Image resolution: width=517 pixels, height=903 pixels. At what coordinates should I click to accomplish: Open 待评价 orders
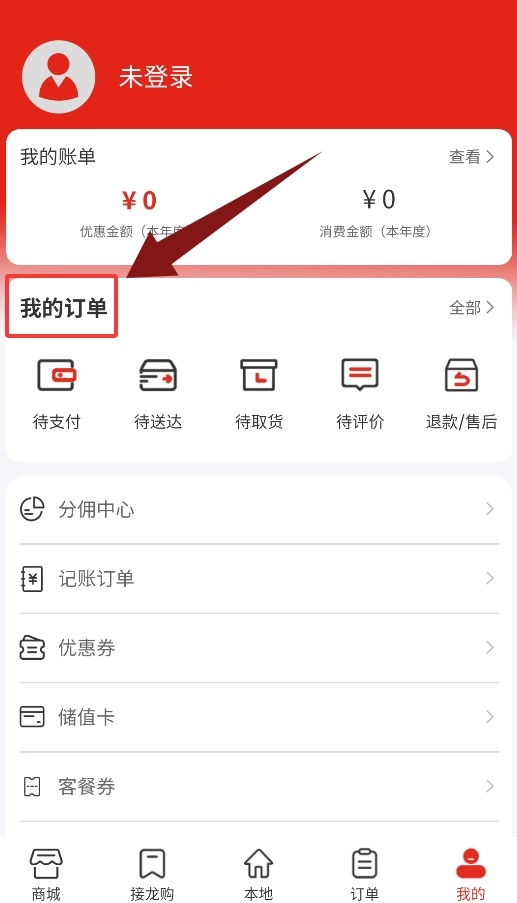[360, 394]
